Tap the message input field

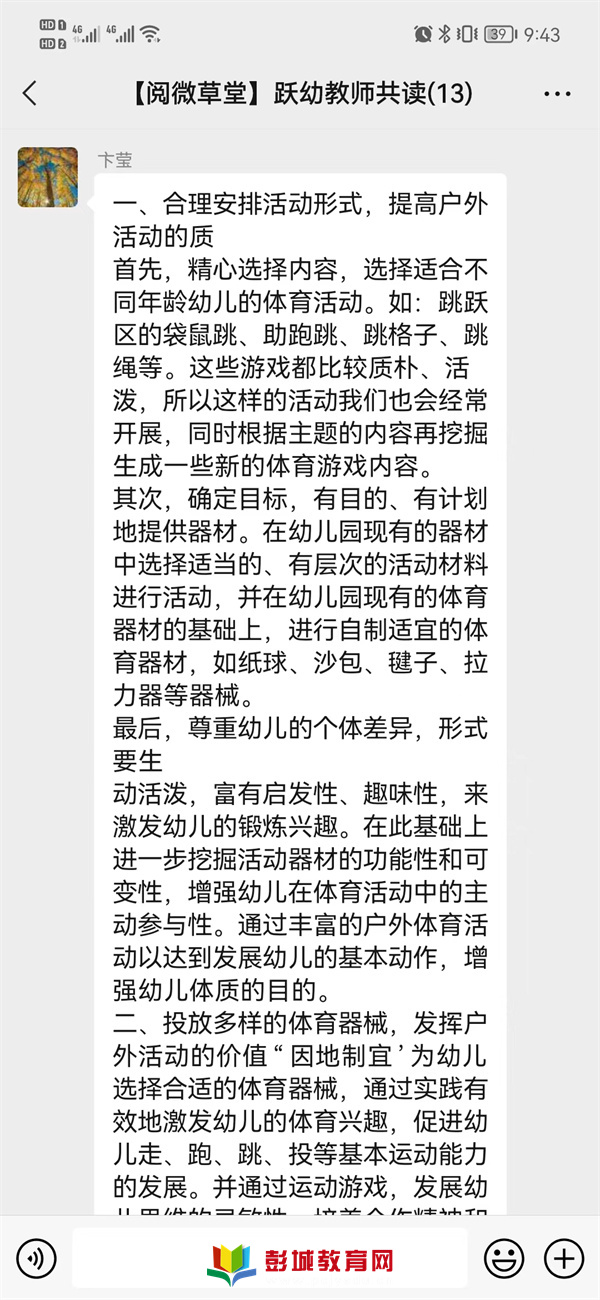coord(269,1257)
